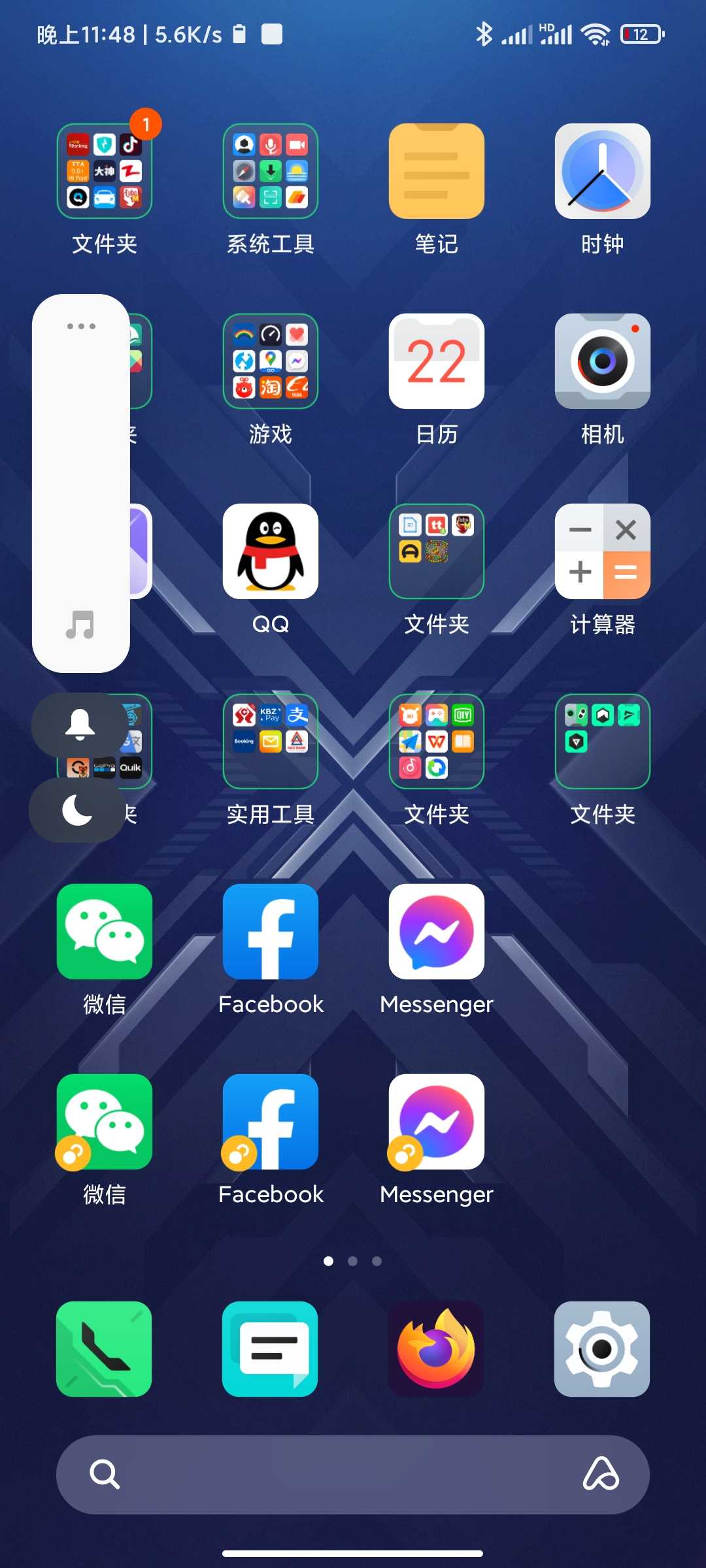Open the 计算器 calculator app
The width and height of the screenshot is (706, 1568).
tap(602, 551)
